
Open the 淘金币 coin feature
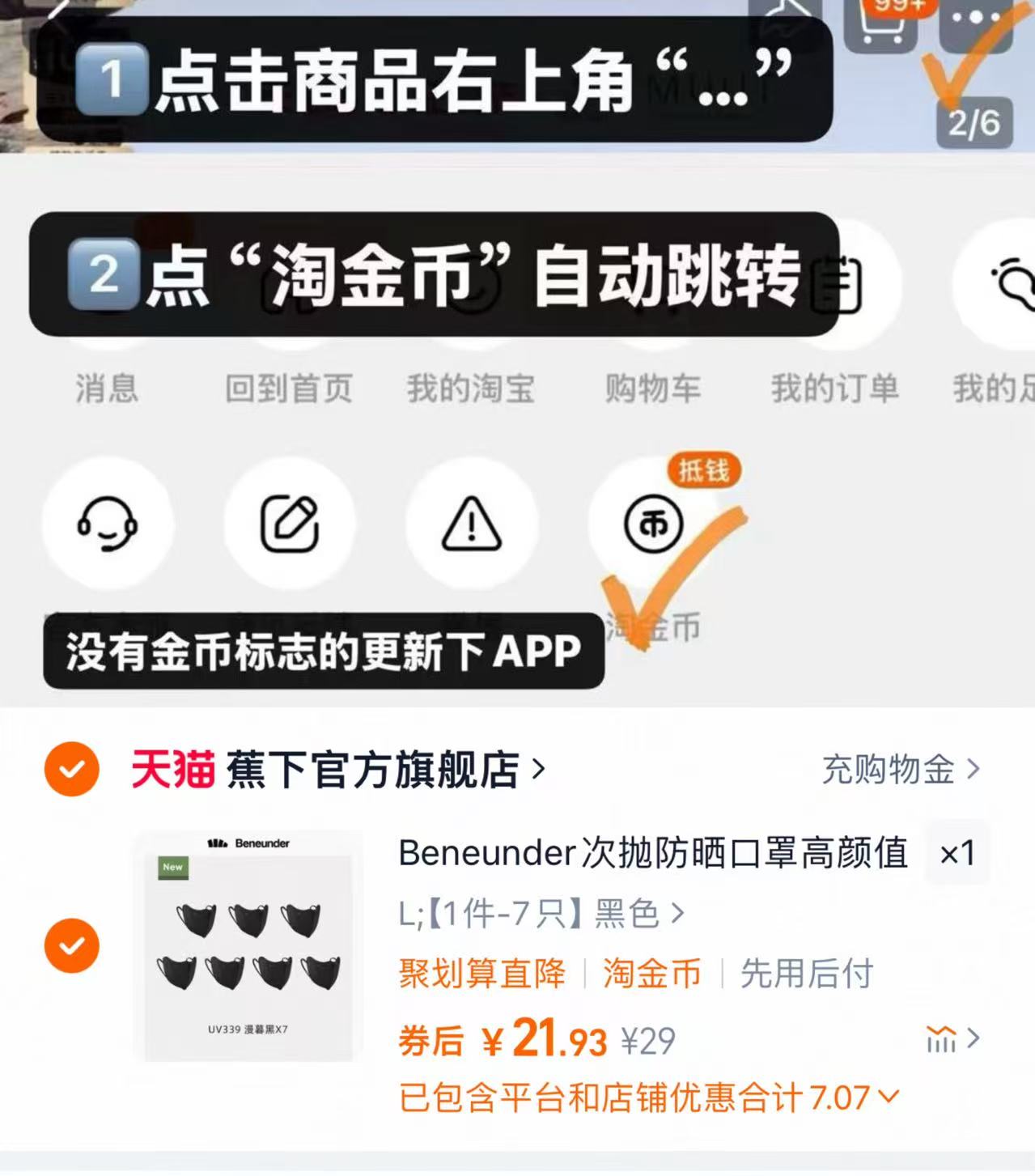coord(652,524)
